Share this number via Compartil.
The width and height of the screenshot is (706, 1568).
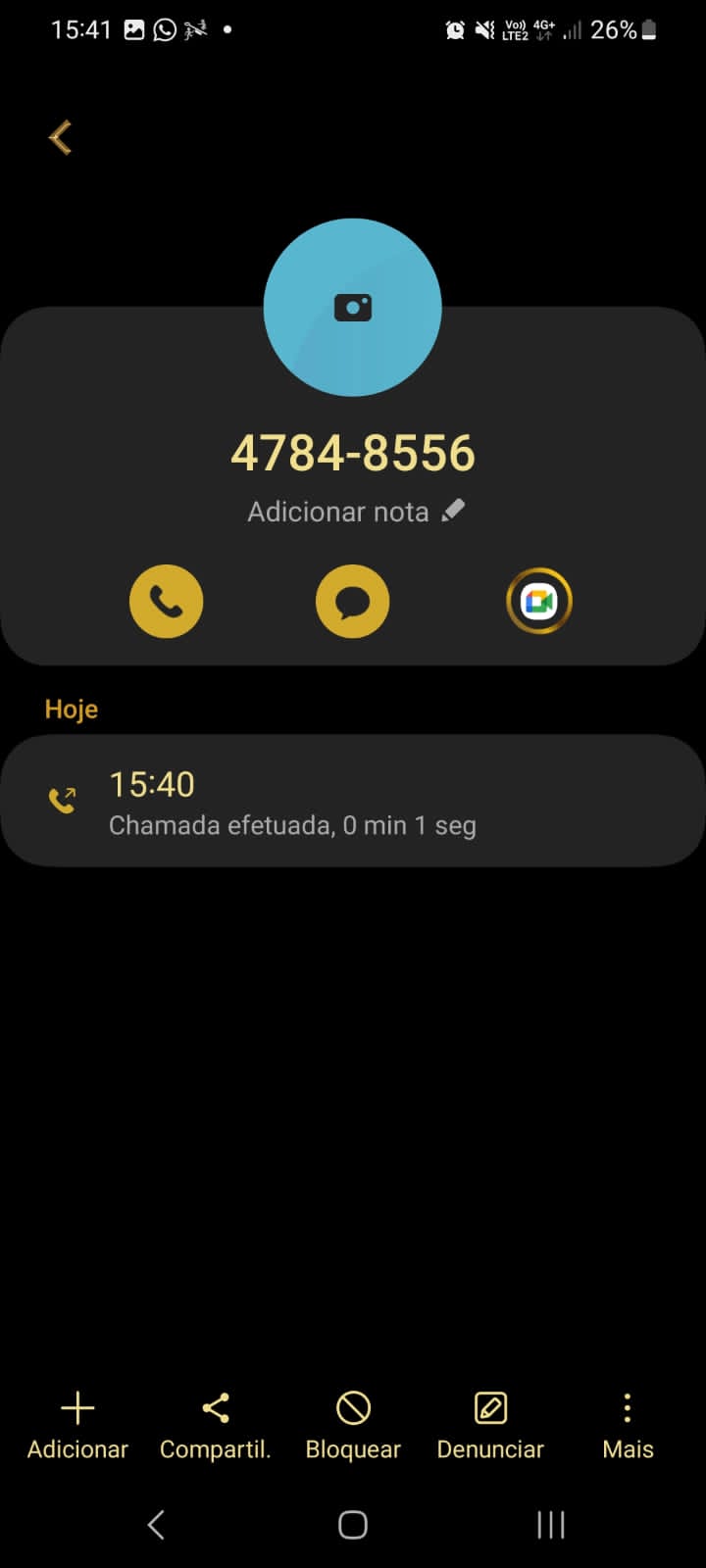pyautogui.click(x=215, y=1425)
